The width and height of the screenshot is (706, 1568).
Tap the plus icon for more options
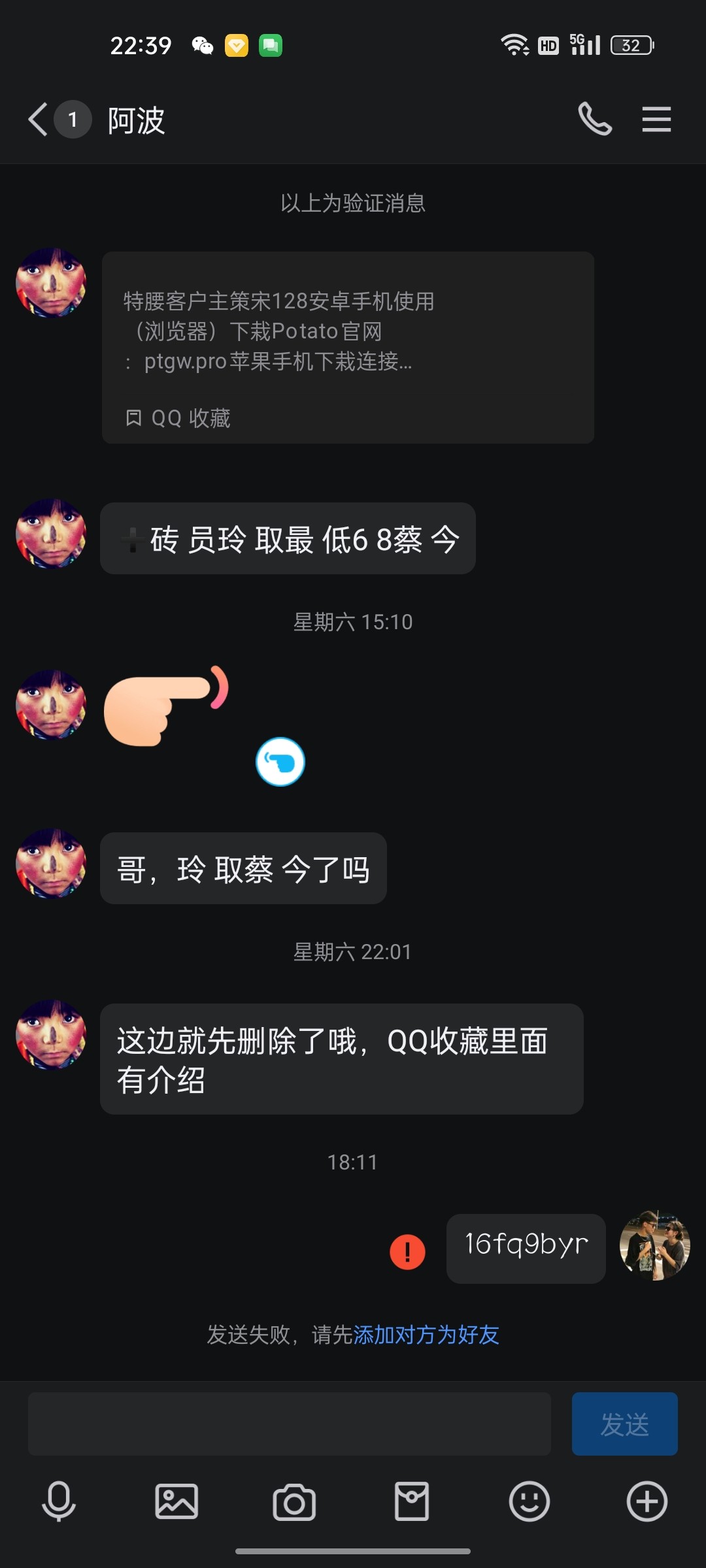646,1503
